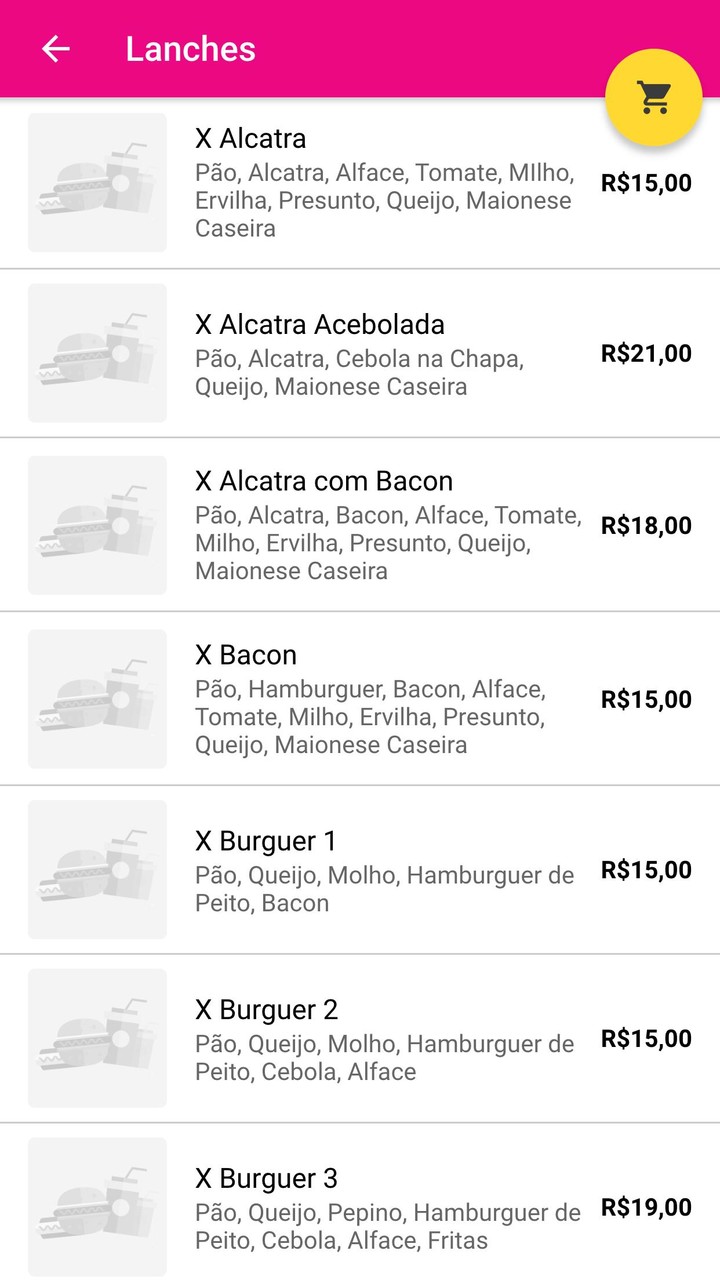Screen dimensions: 720x1280
Task: Click the X Alcatra thumbnail image
Action: [97, 181]
